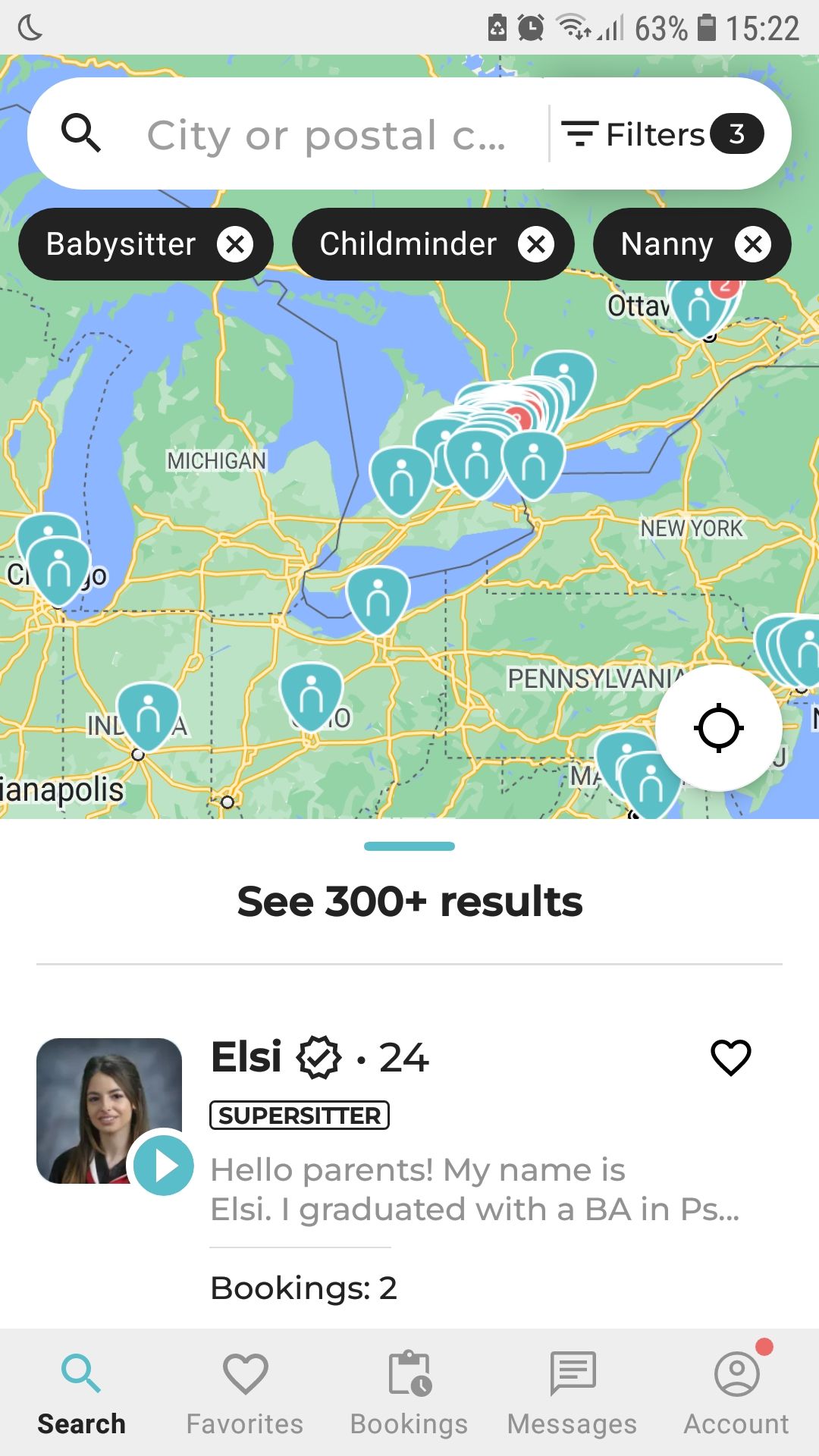This screenshot has height=1456, width=819.
Task: Tap the city or postal code search field
Action: [x=326, y=135]
